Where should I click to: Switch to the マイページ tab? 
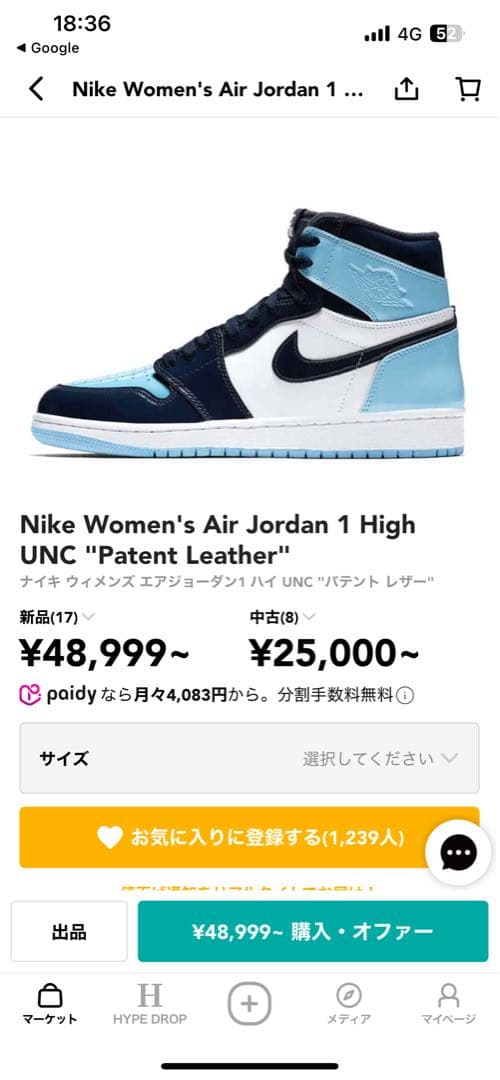coord(448,1004)
